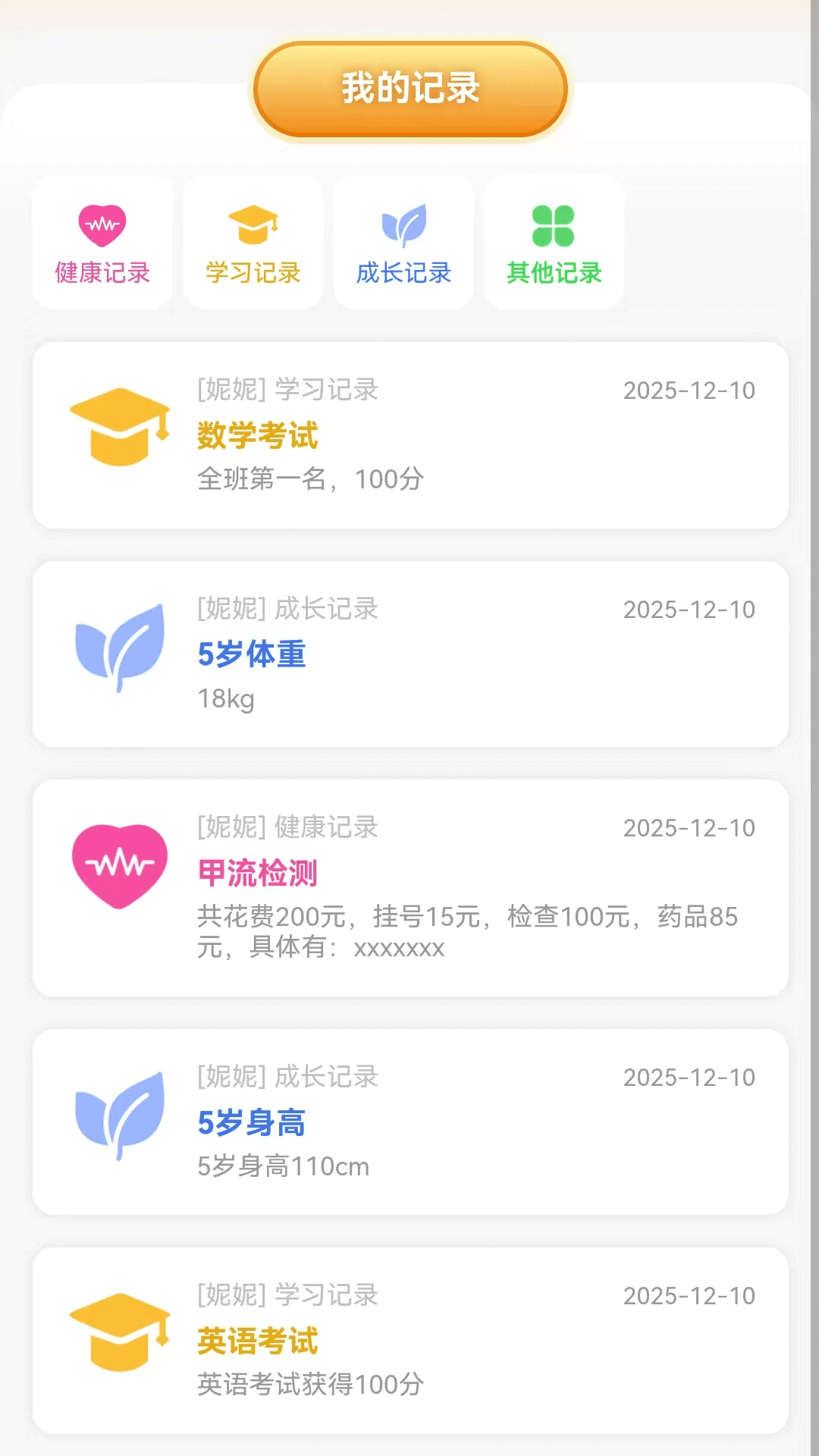This screenshot has width=819, height=1456.
Task: Select the 学习记录 category
Action: [x=253, y=243]
